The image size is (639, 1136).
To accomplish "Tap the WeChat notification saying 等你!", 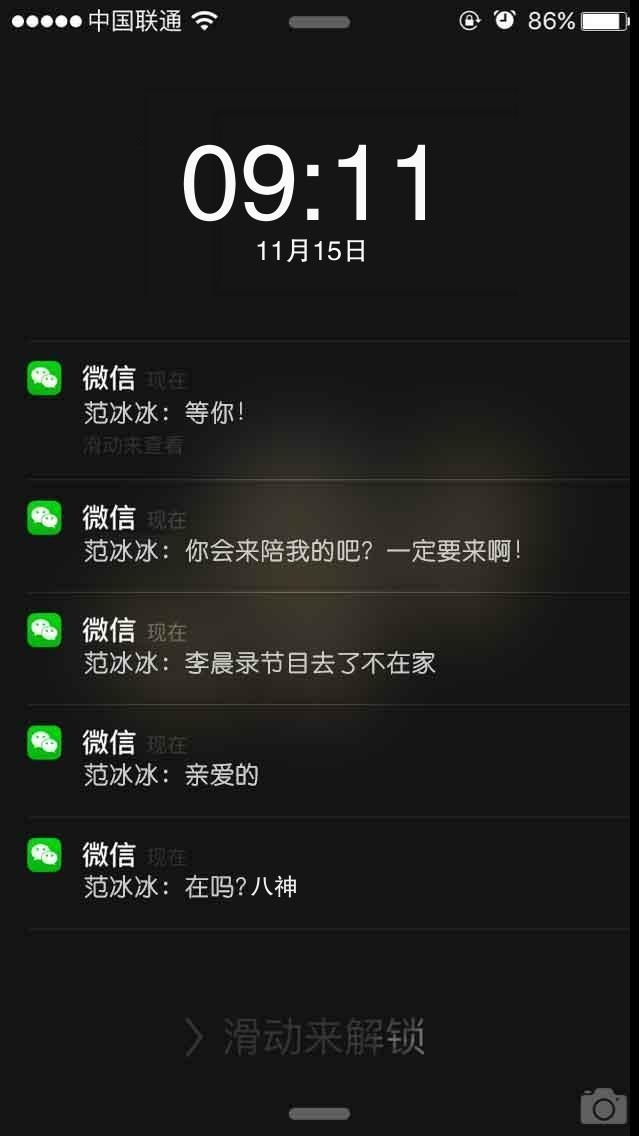I will click(320, 410).
